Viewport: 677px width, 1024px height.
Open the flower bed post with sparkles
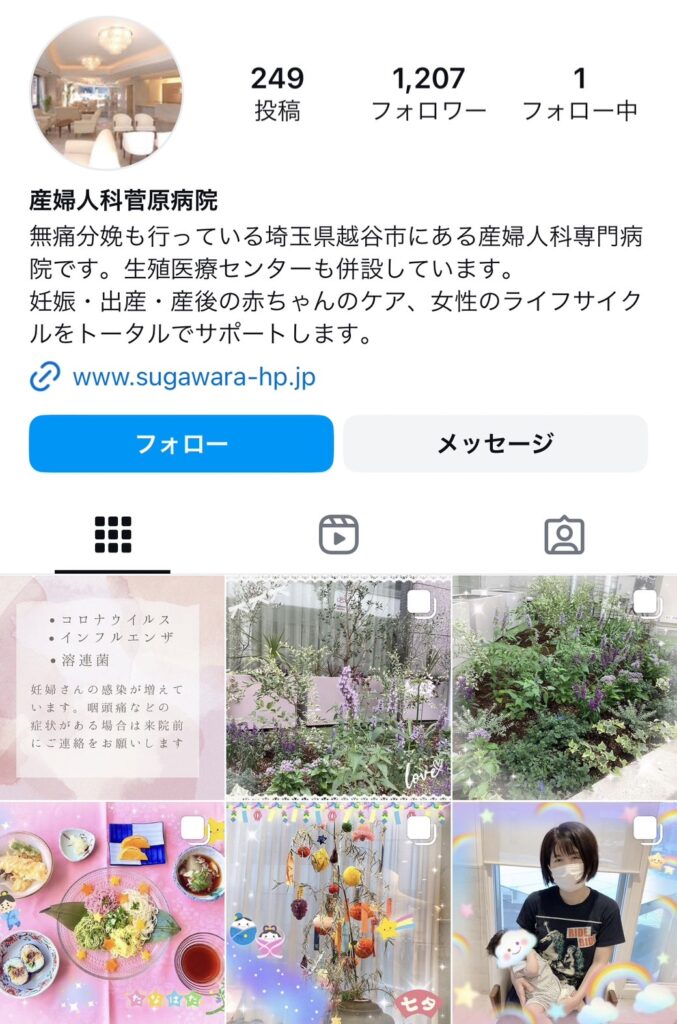(x=564, y=687)
